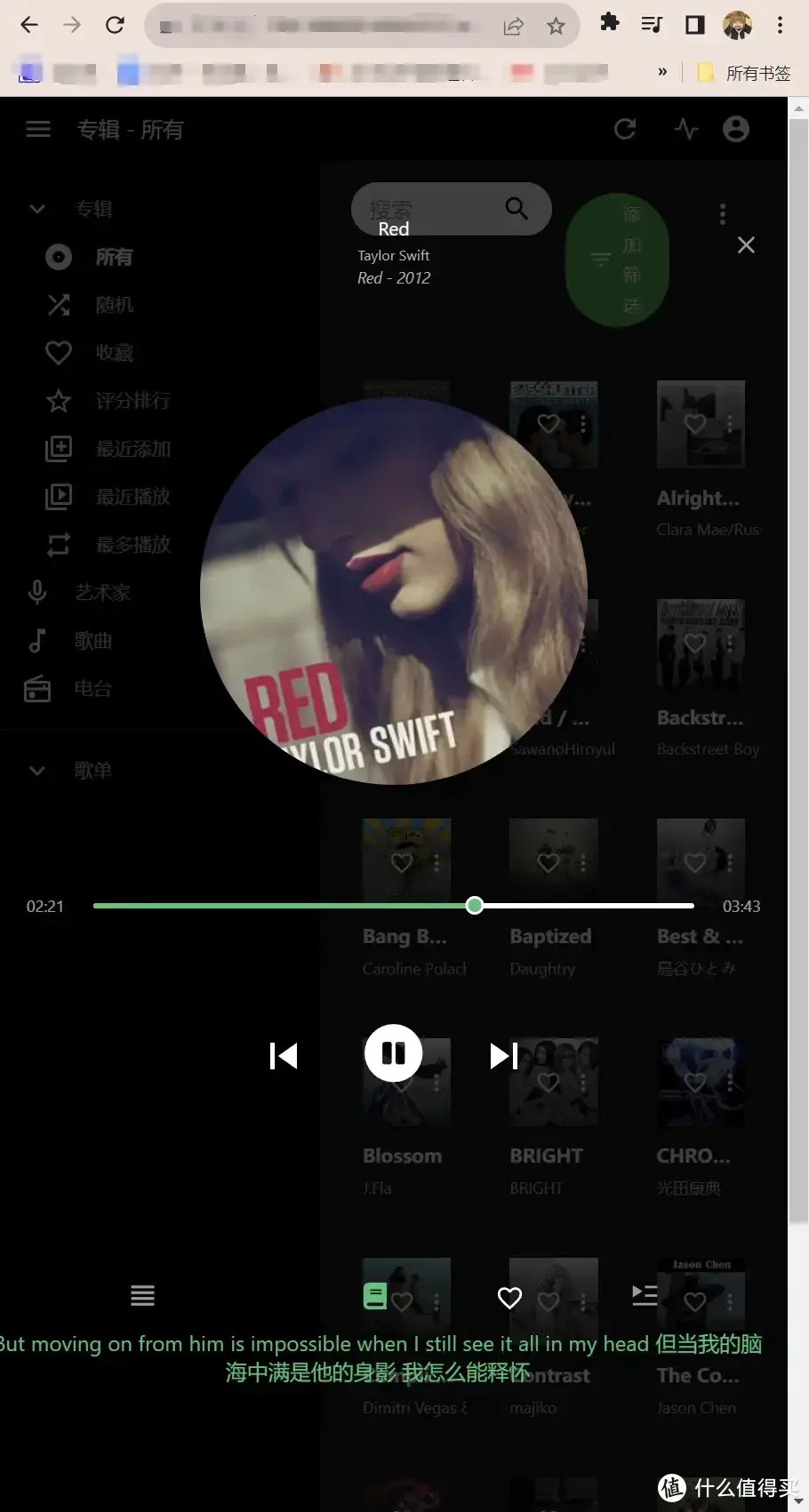Viewport: 809px width, 1512px height.
Task: Open the play queue icon
Action: click(645, 1295)
